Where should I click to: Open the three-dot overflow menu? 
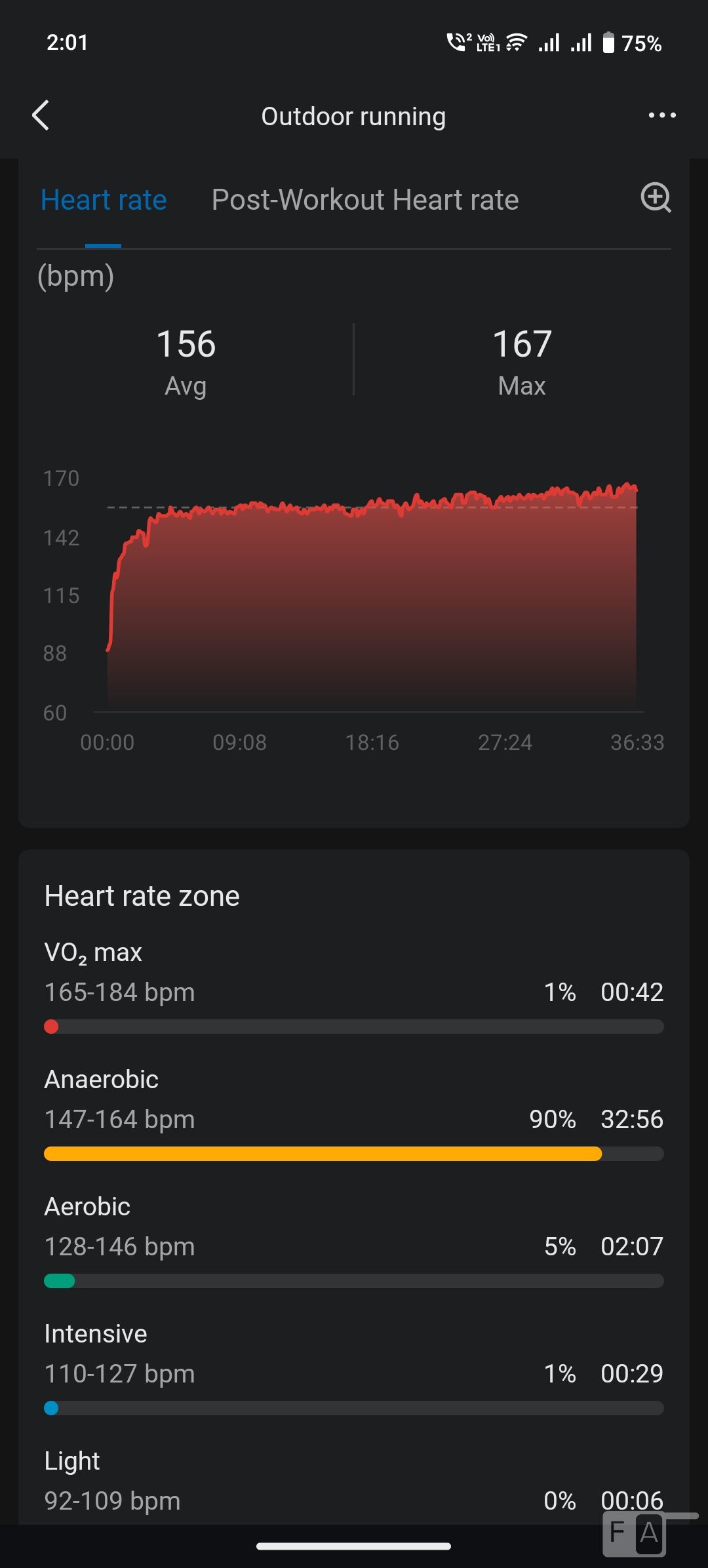pos(661,115)
